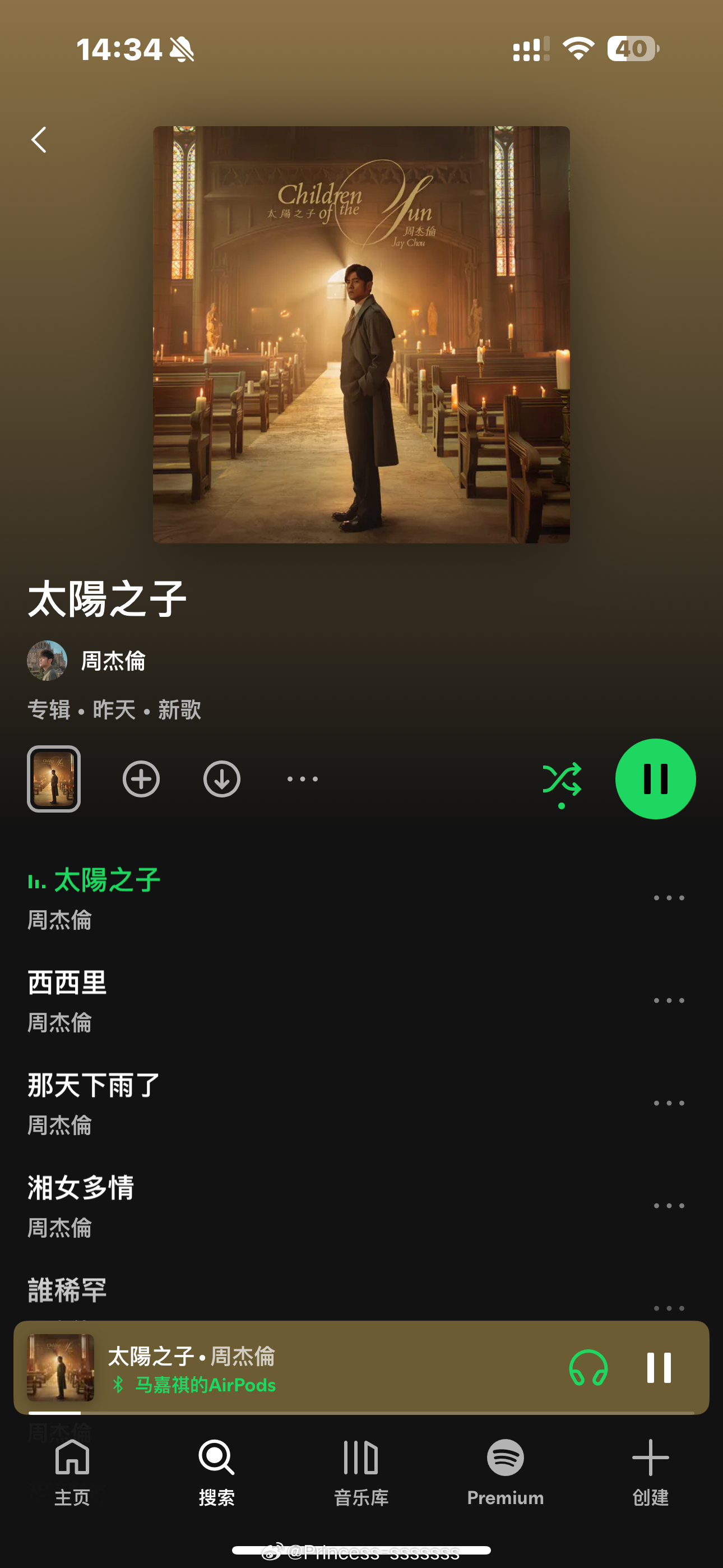This screenshot has width=723, height=1568.
Task: Open the download icon for this album
Action: point(221,780)
